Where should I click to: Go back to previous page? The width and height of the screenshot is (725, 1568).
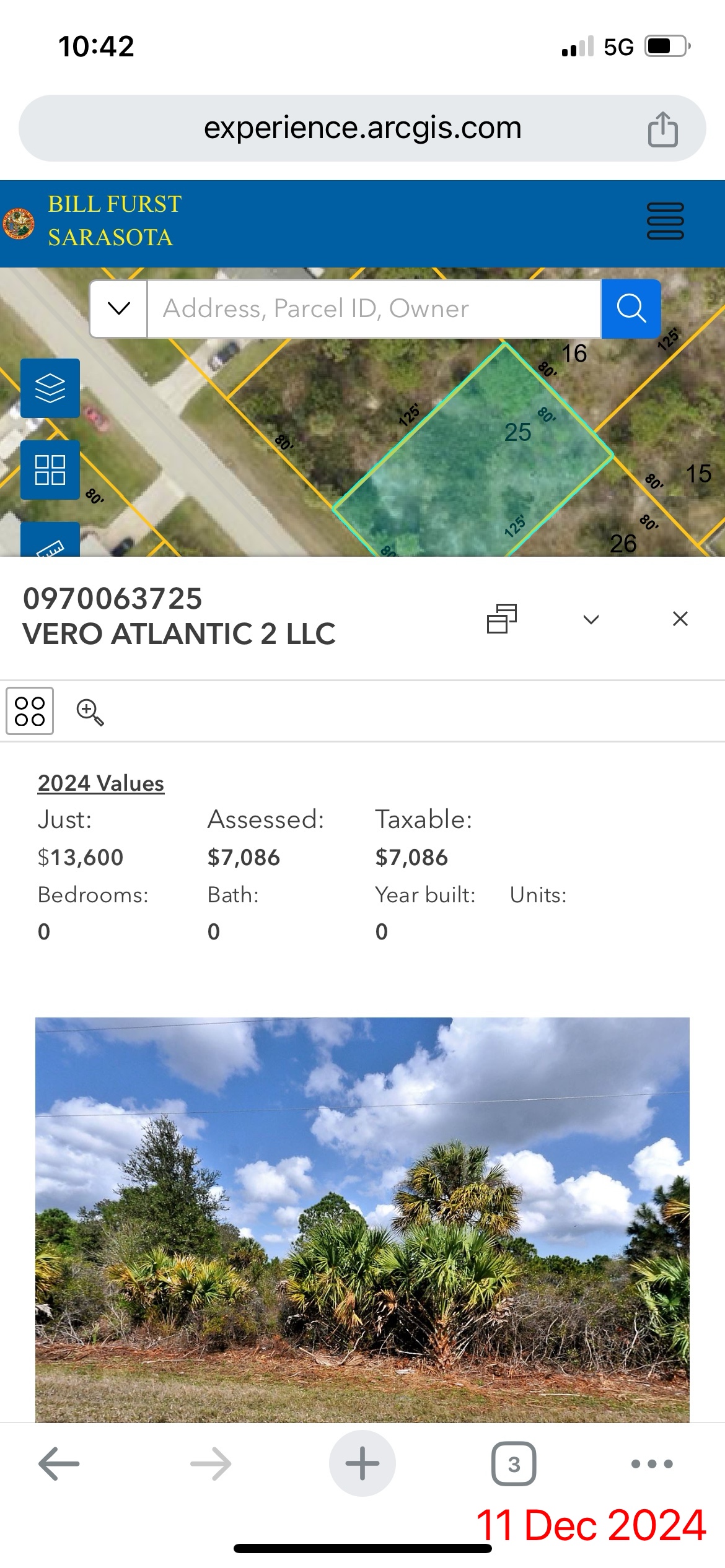click(x=59, y=1464)
